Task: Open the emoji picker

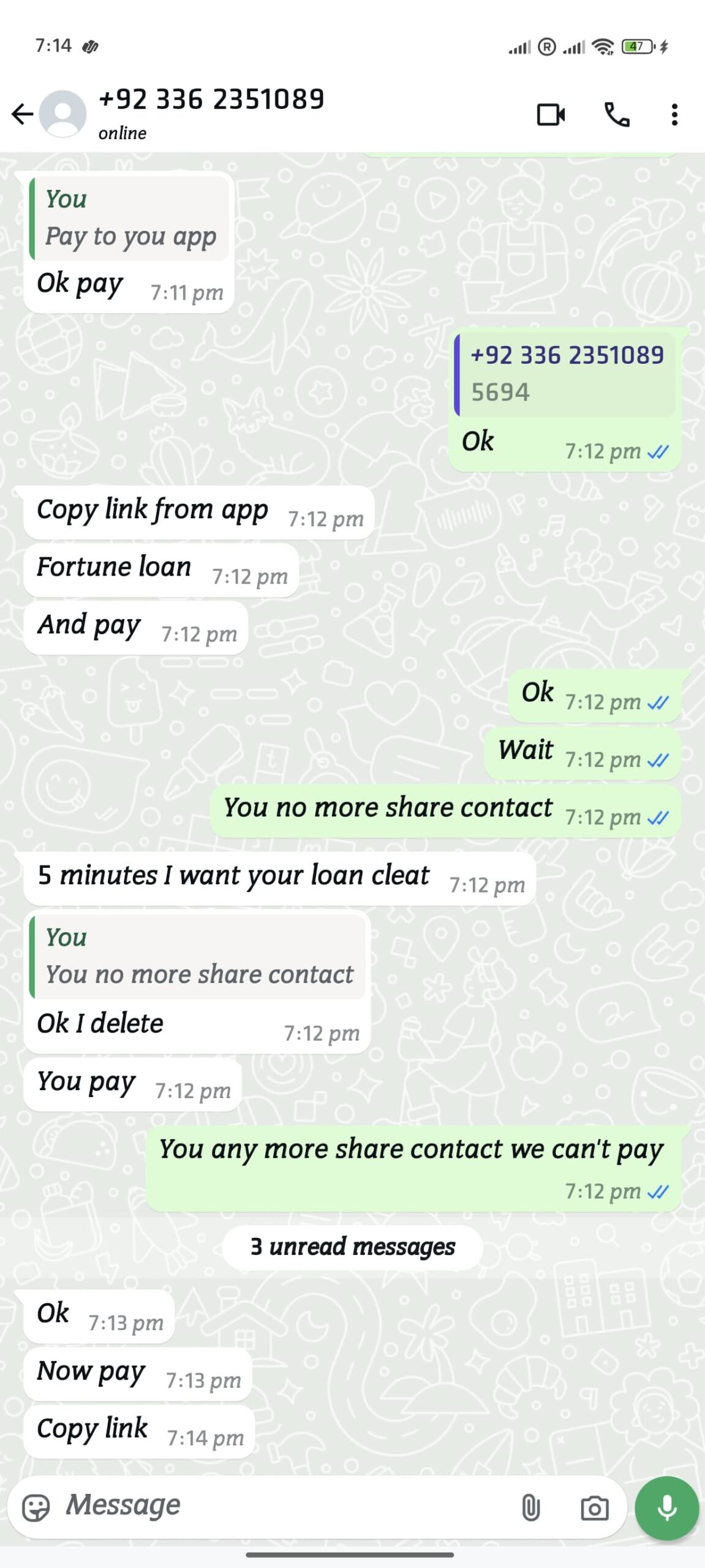Action: (36, 1507)
